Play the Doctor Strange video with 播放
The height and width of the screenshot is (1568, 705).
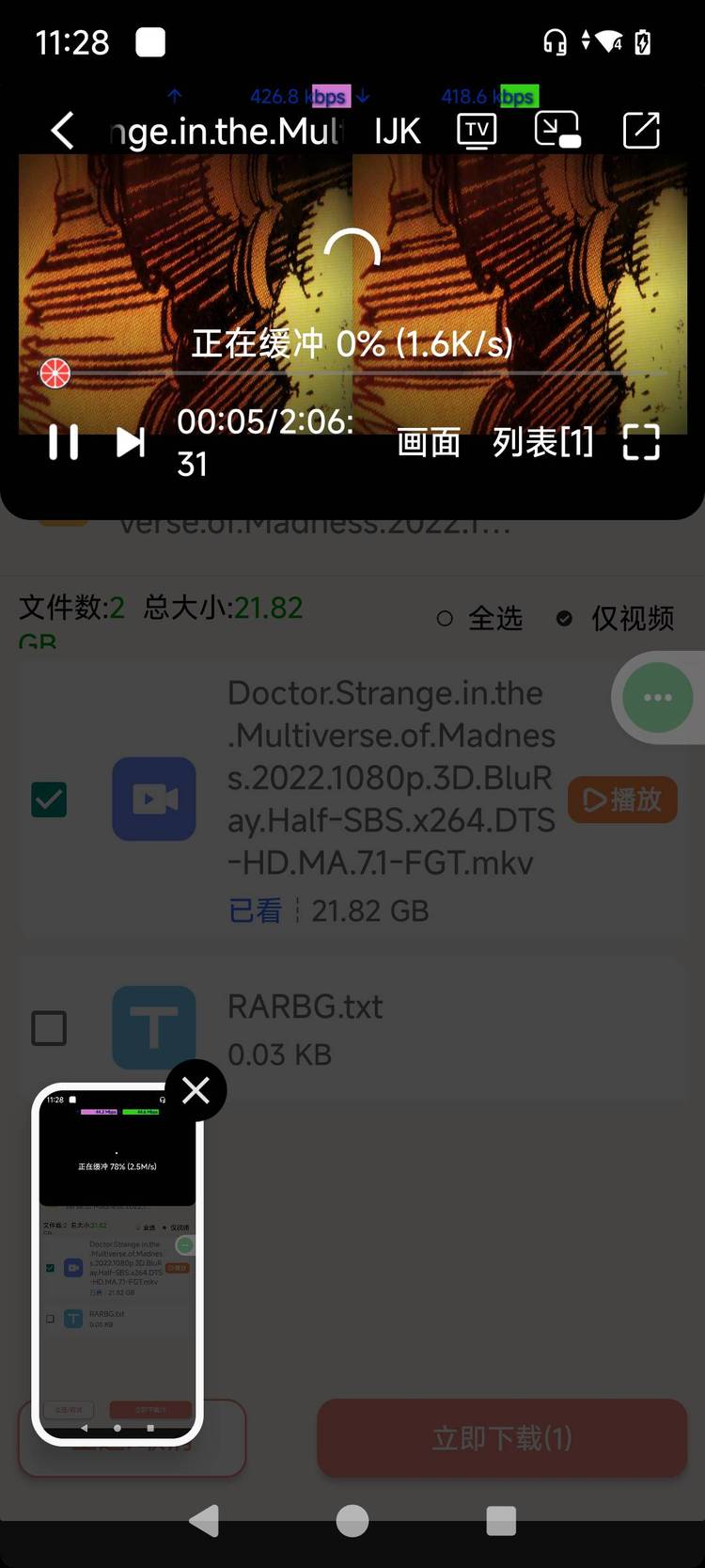[622, 800]
